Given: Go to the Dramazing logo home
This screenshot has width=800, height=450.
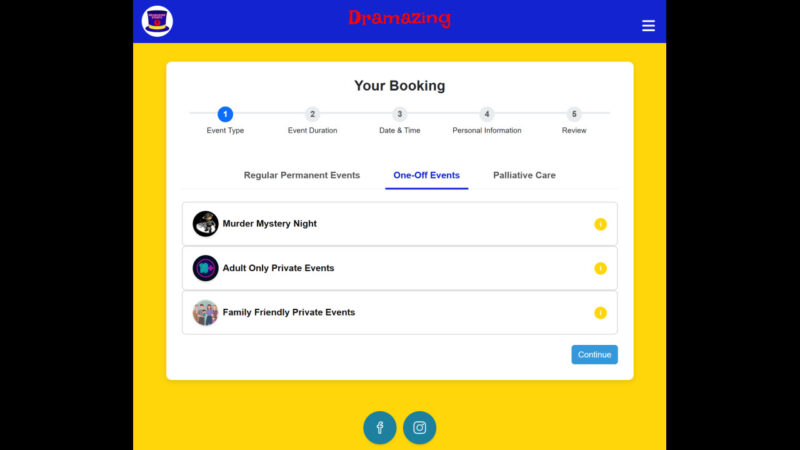Looking at the screenshot, I should [158, 21].
